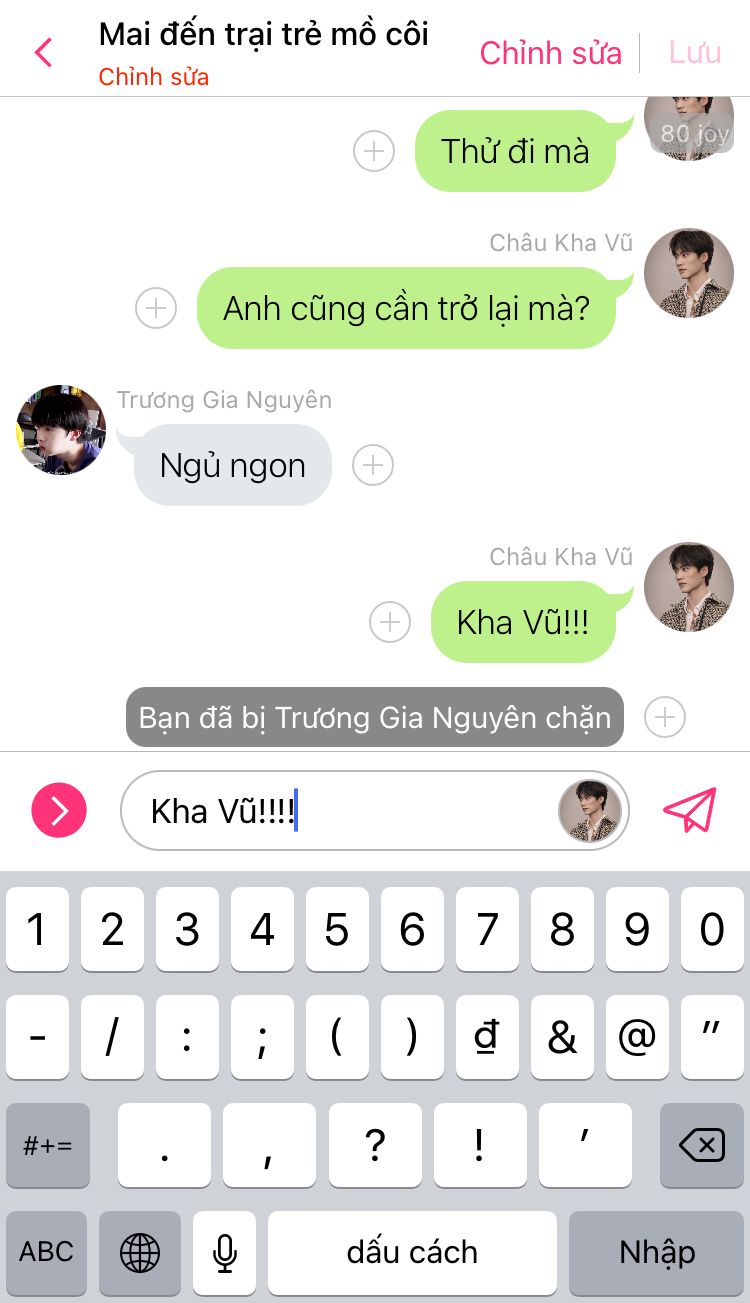The width and height of the screenshot is (750, 1303).
Task: Delete a character with backspace key
Action: (701, 1144)
